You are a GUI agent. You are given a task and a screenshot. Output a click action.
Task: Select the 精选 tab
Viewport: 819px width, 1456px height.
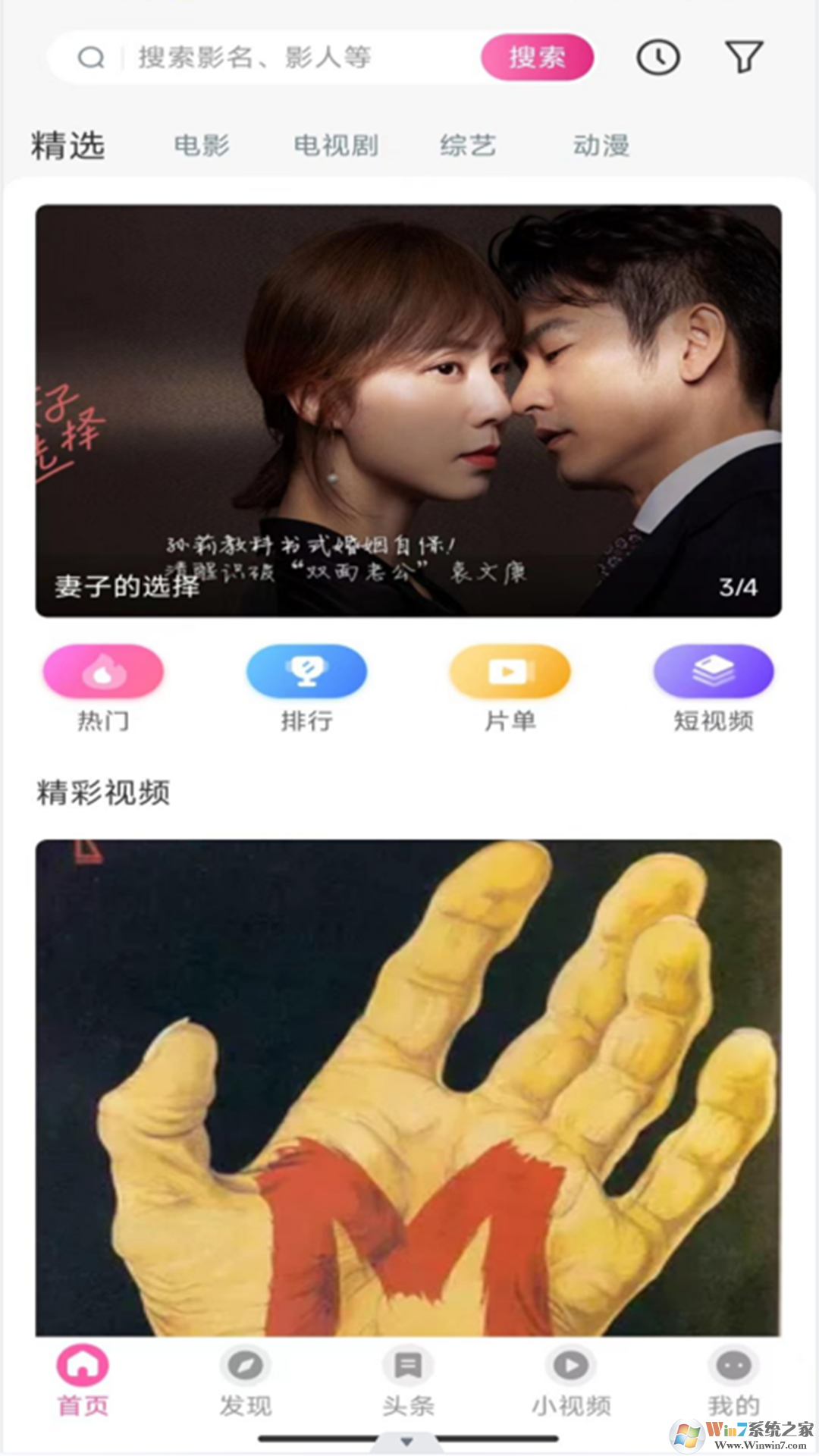click(68, 145)
